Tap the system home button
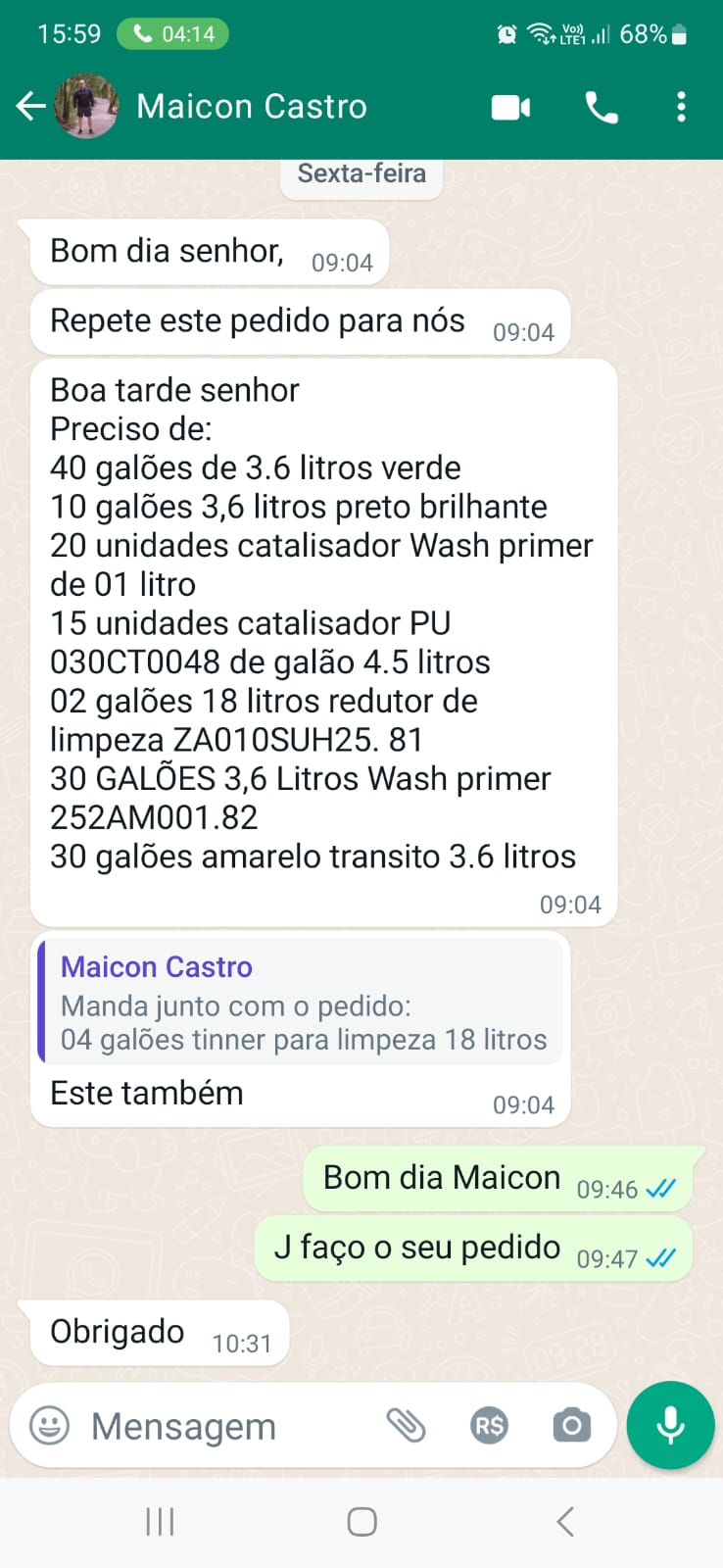 tap(361, 1521)
